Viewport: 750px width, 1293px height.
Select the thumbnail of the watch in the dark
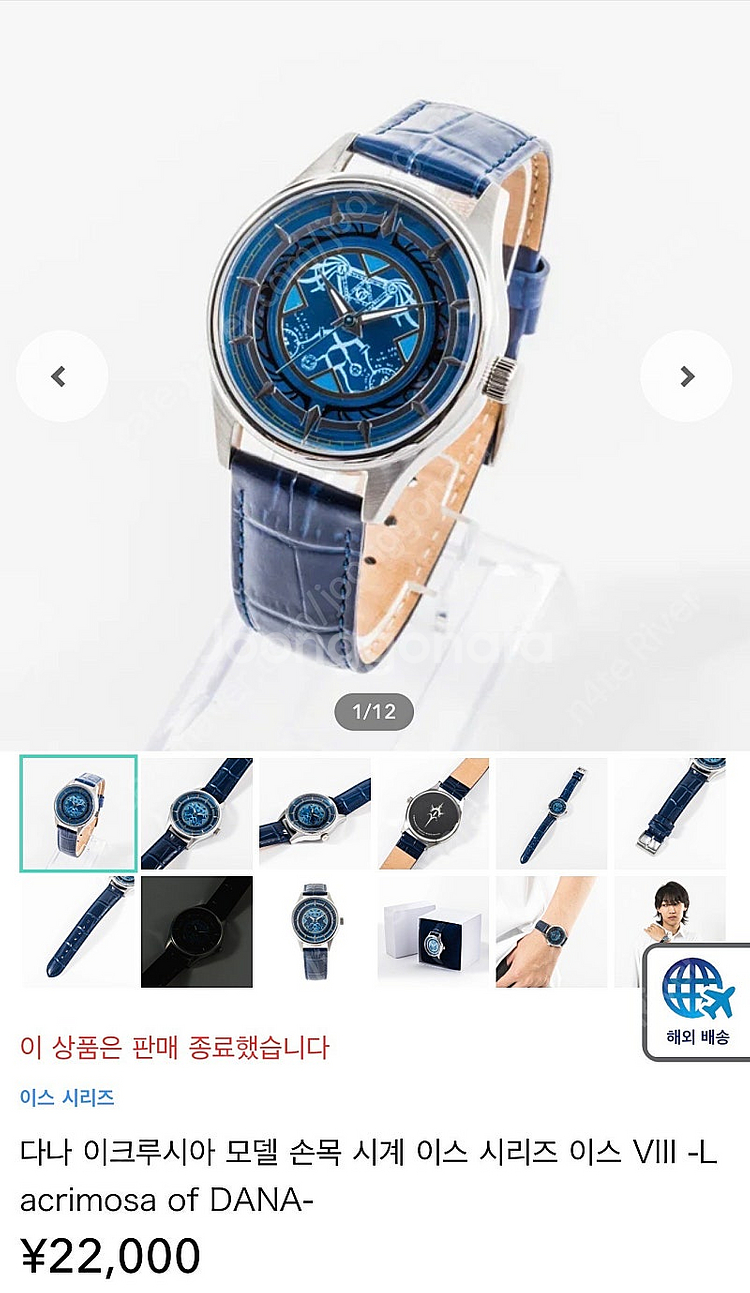(196, 931)
